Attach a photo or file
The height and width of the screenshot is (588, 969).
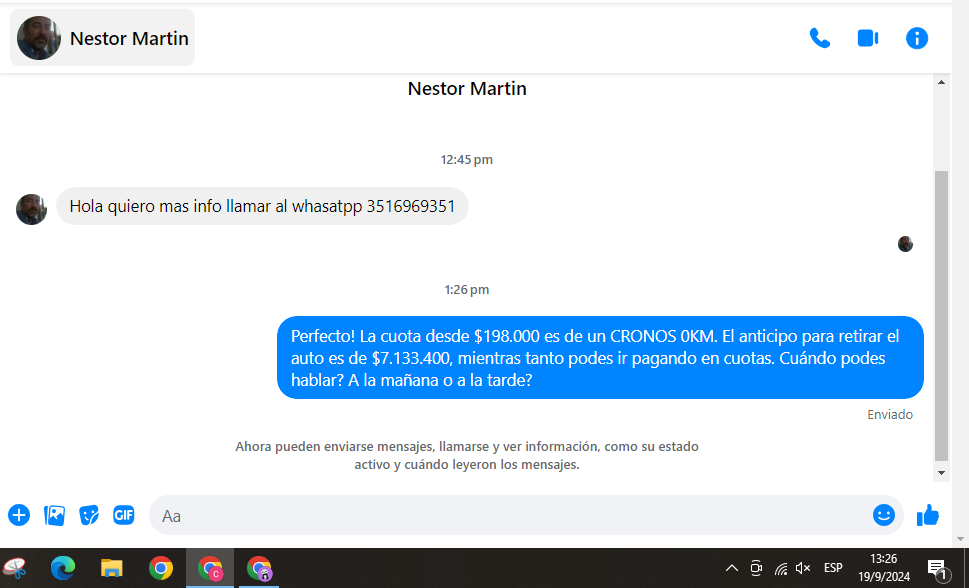[x=54, y=515]
